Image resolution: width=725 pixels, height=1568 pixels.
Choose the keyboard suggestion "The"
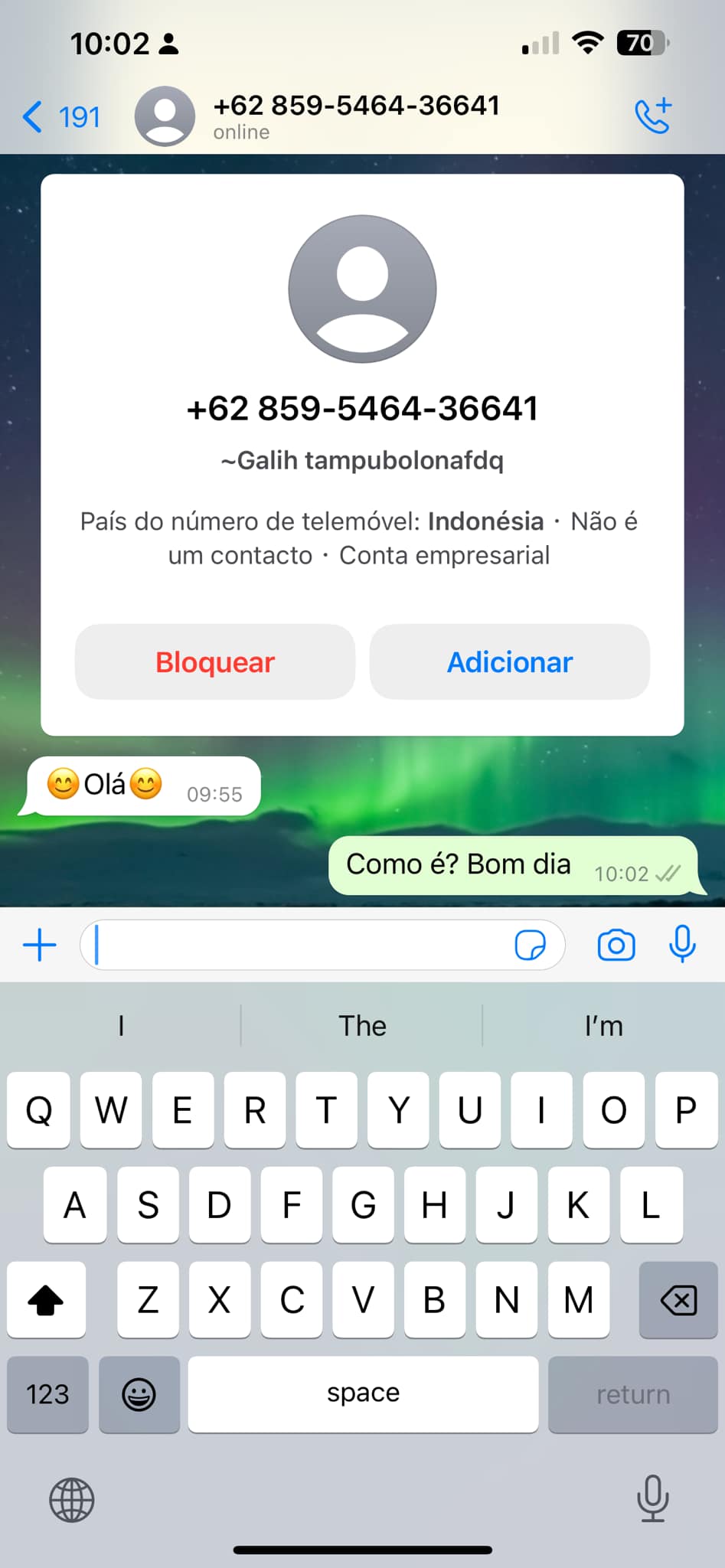coord(362,1026)
